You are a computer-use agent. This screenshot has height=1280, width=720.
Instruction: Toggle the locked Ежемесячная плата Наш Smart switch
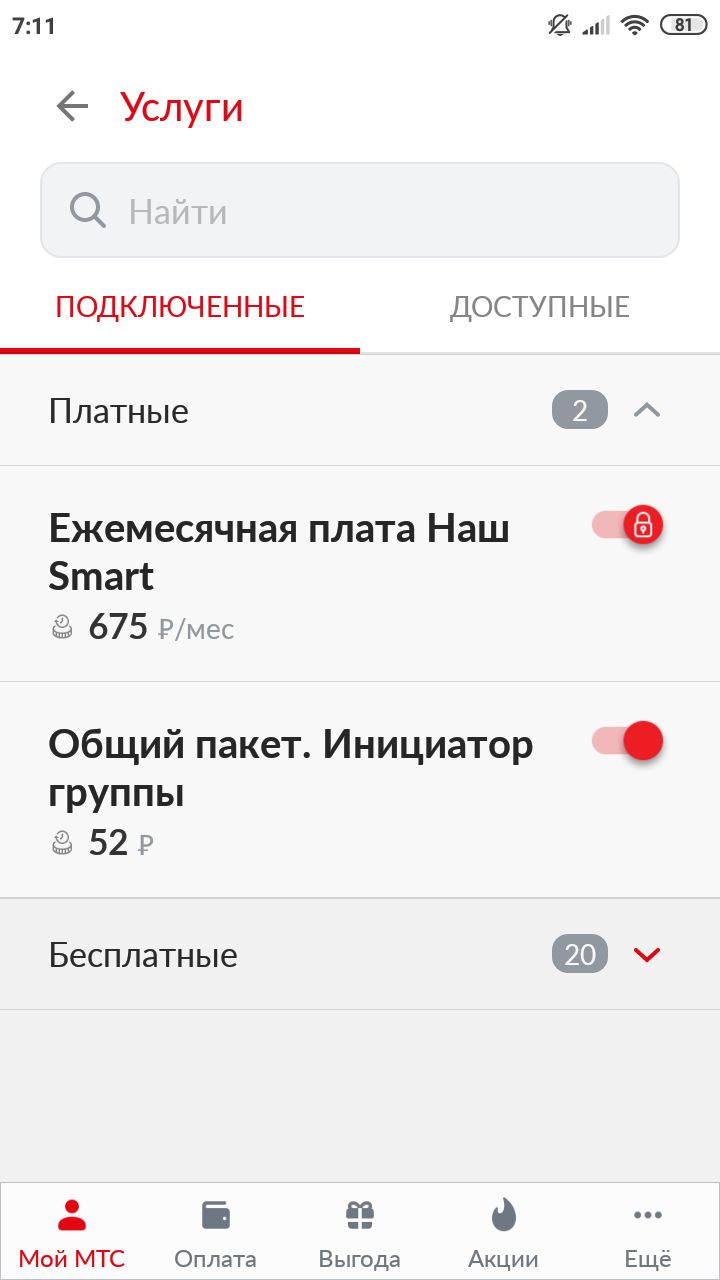[x=628, y=524]
